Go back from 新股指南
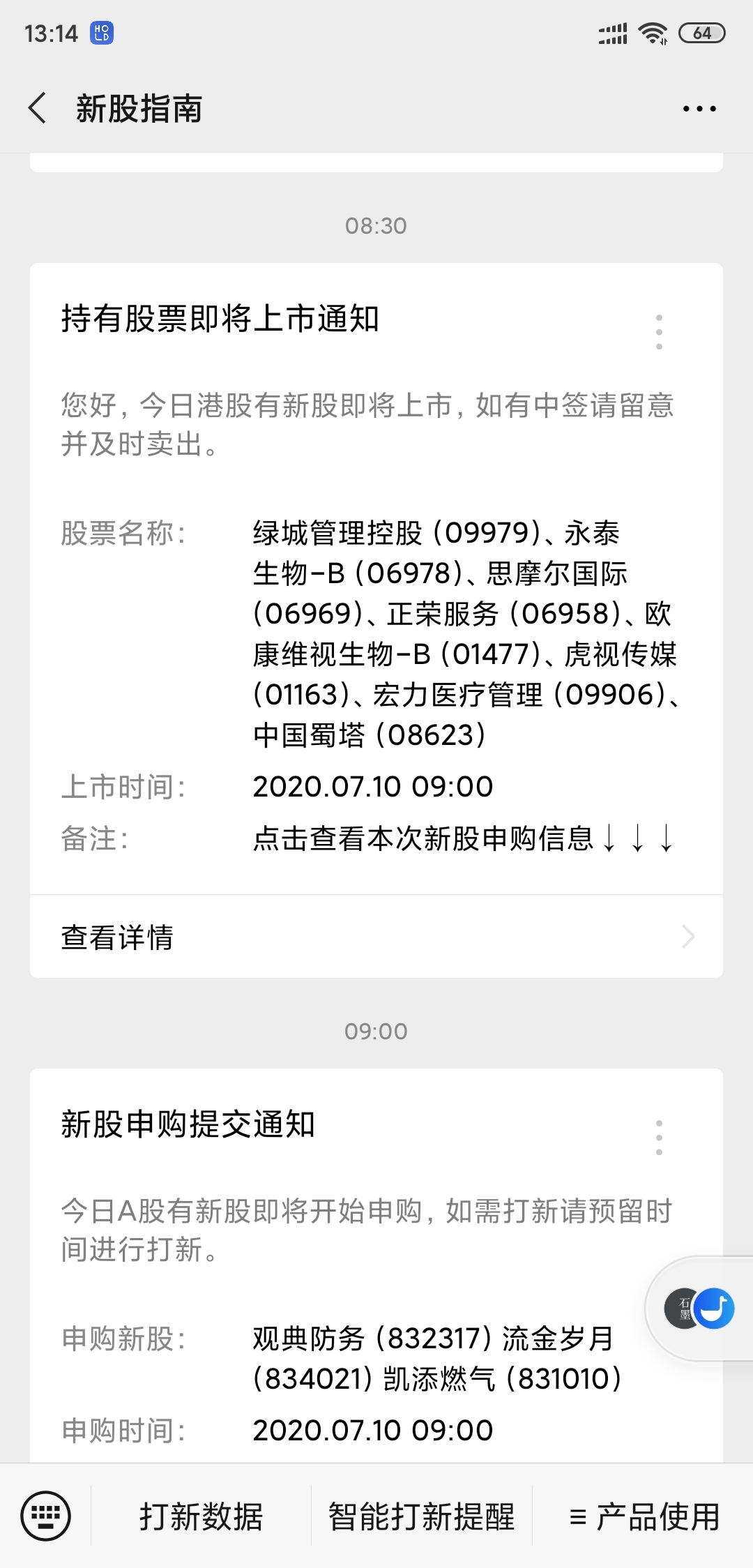 point(38,109)
